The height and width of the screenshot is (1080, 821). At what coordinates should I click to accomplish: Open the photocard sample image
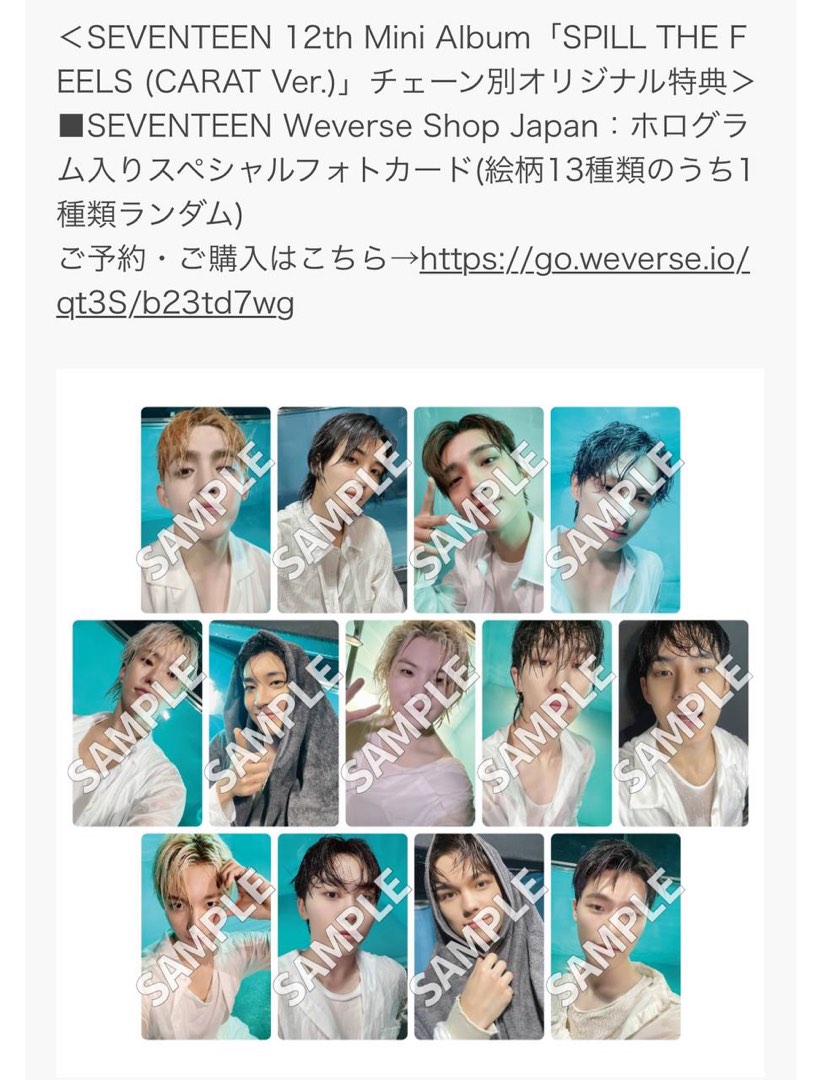(x=410, y=722)
